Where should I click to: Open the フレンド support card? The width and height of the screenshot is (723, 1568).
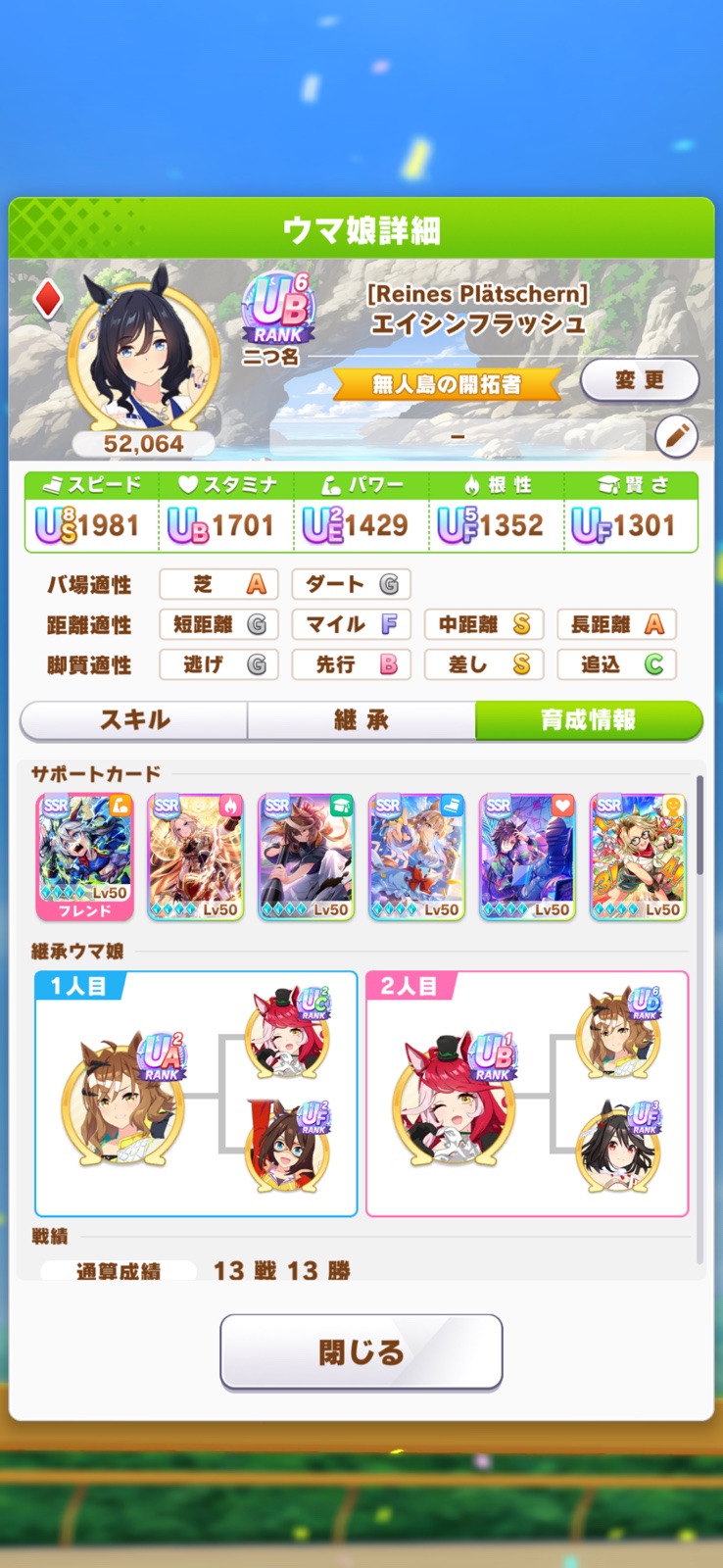tap(84, 857)
